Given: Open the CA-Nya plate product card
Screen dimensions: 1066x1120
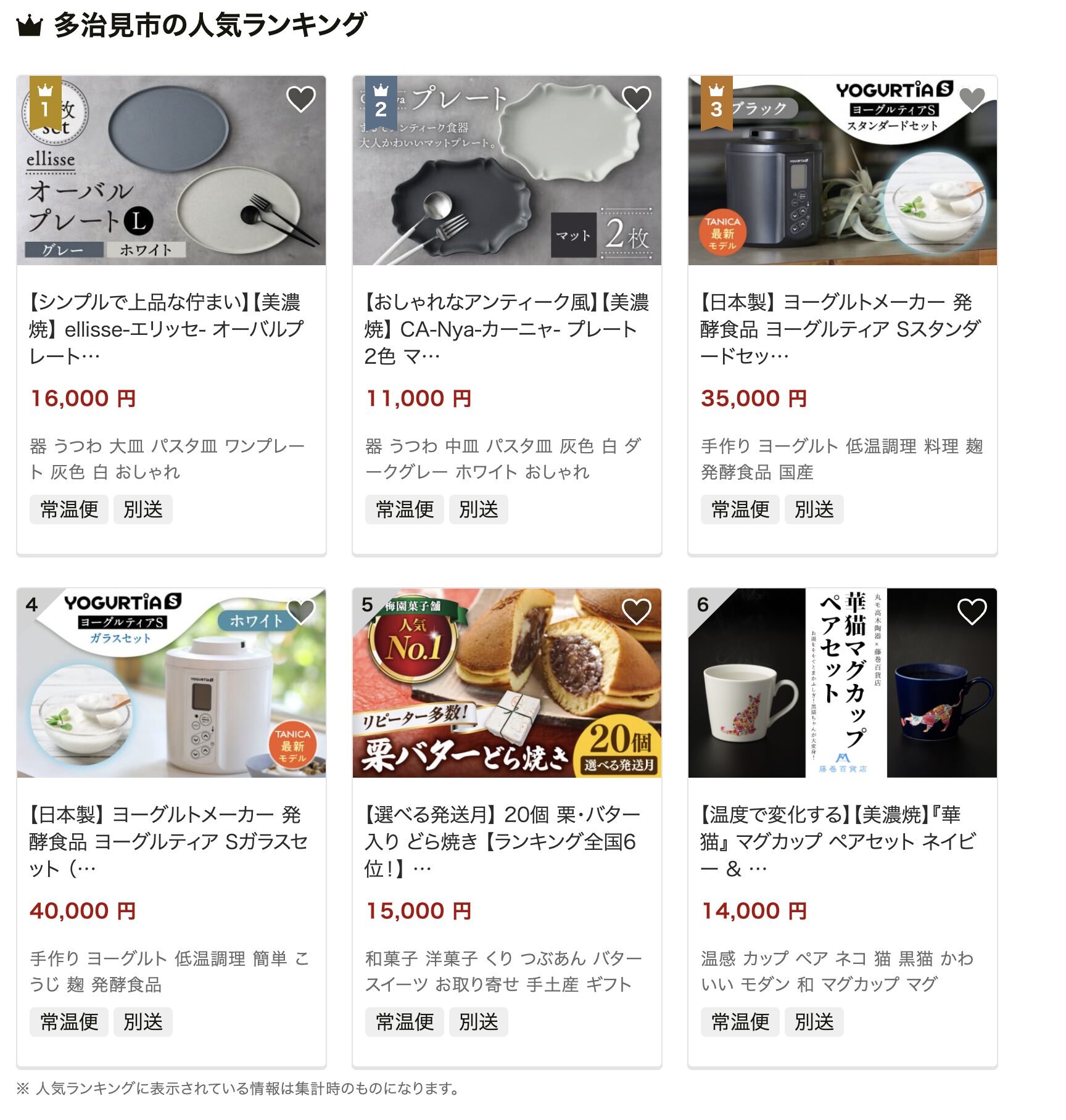Looking at the screenshot, I should pos(506,329).
